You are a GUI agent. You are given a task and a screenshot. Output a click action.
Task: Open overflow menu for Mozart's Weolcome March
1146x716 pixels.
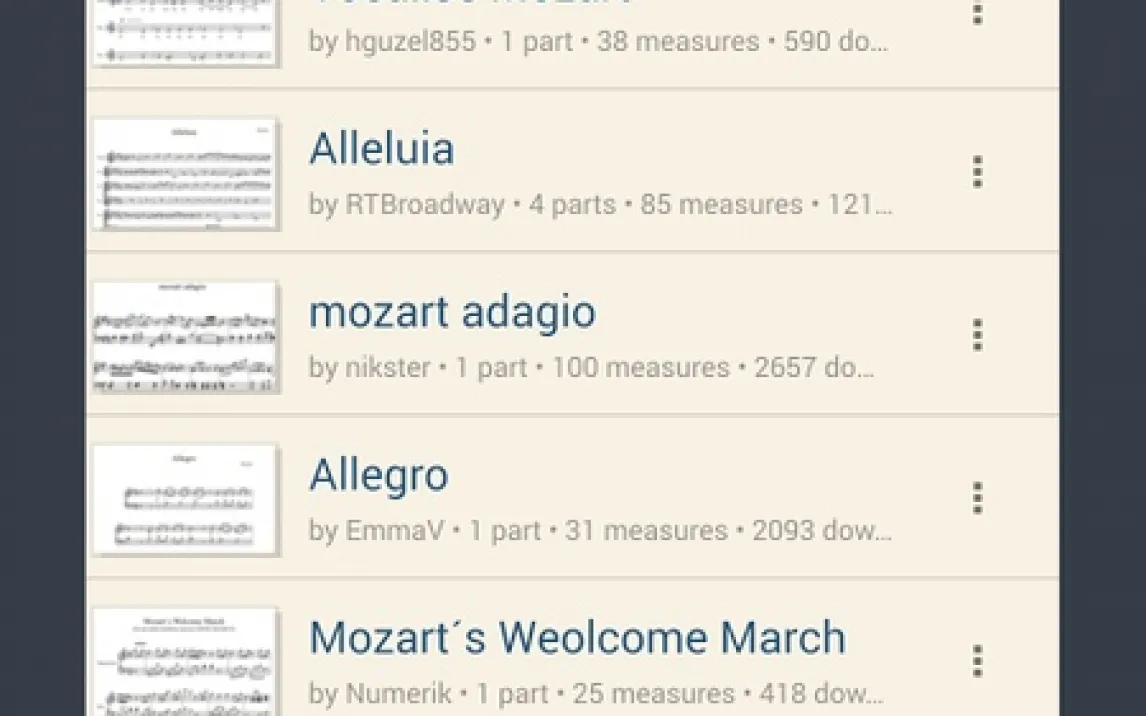pyautogui.click(x=977, y=661)
